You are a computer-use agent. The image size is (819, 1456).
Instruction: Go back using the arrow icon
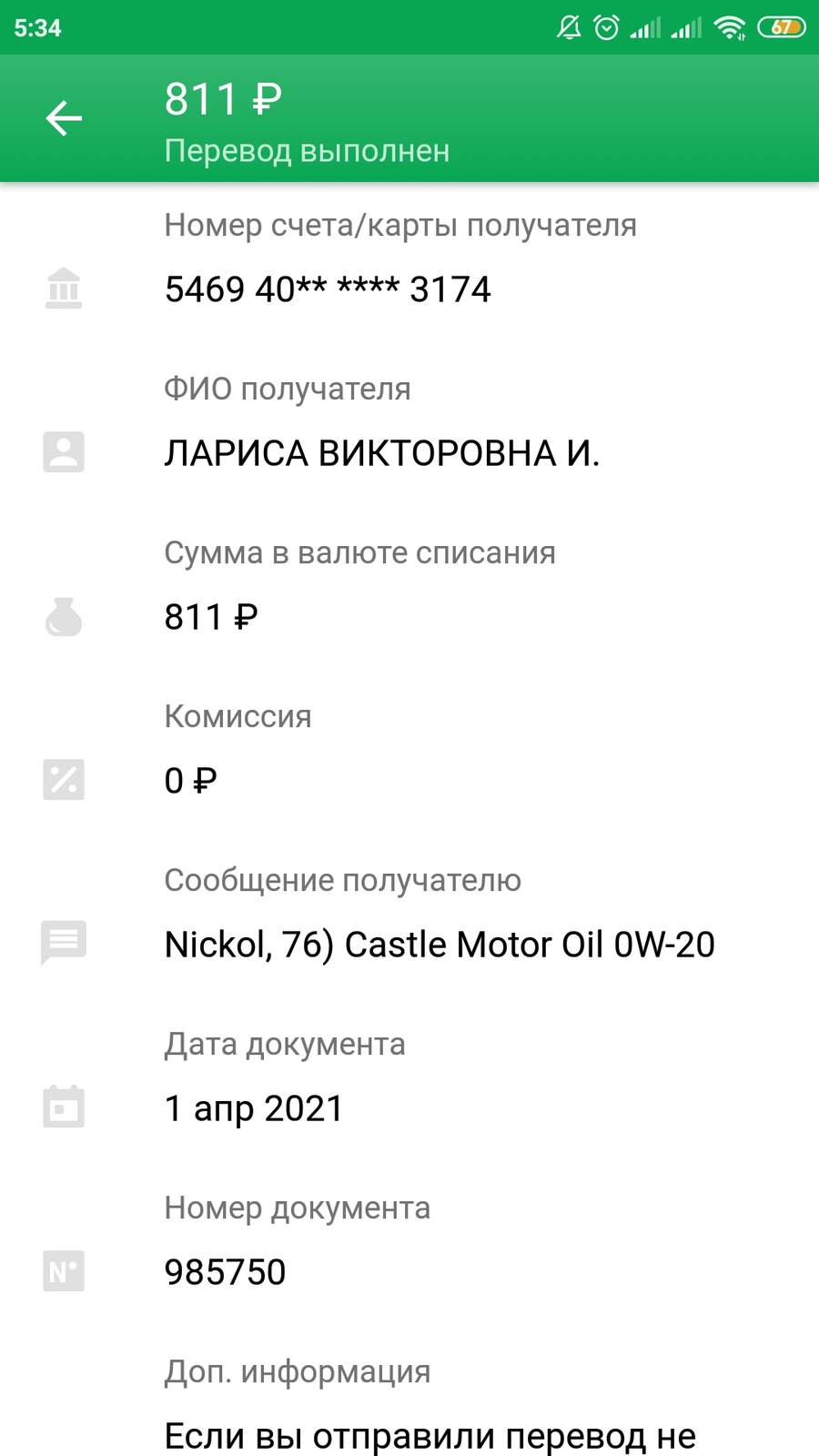coord(64,118)
